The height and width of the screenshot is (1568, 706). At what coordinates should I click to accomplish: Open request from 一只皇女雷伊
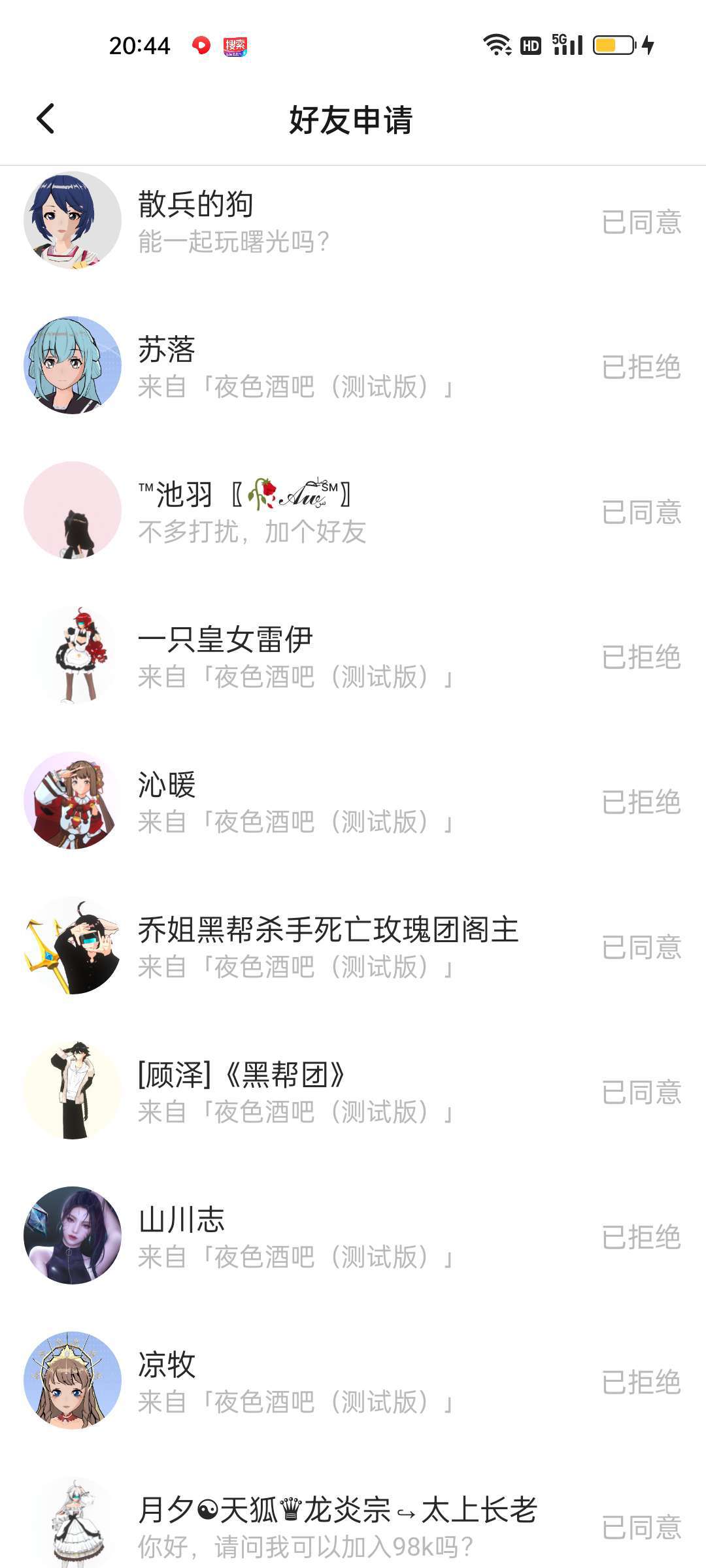[353, 656]
